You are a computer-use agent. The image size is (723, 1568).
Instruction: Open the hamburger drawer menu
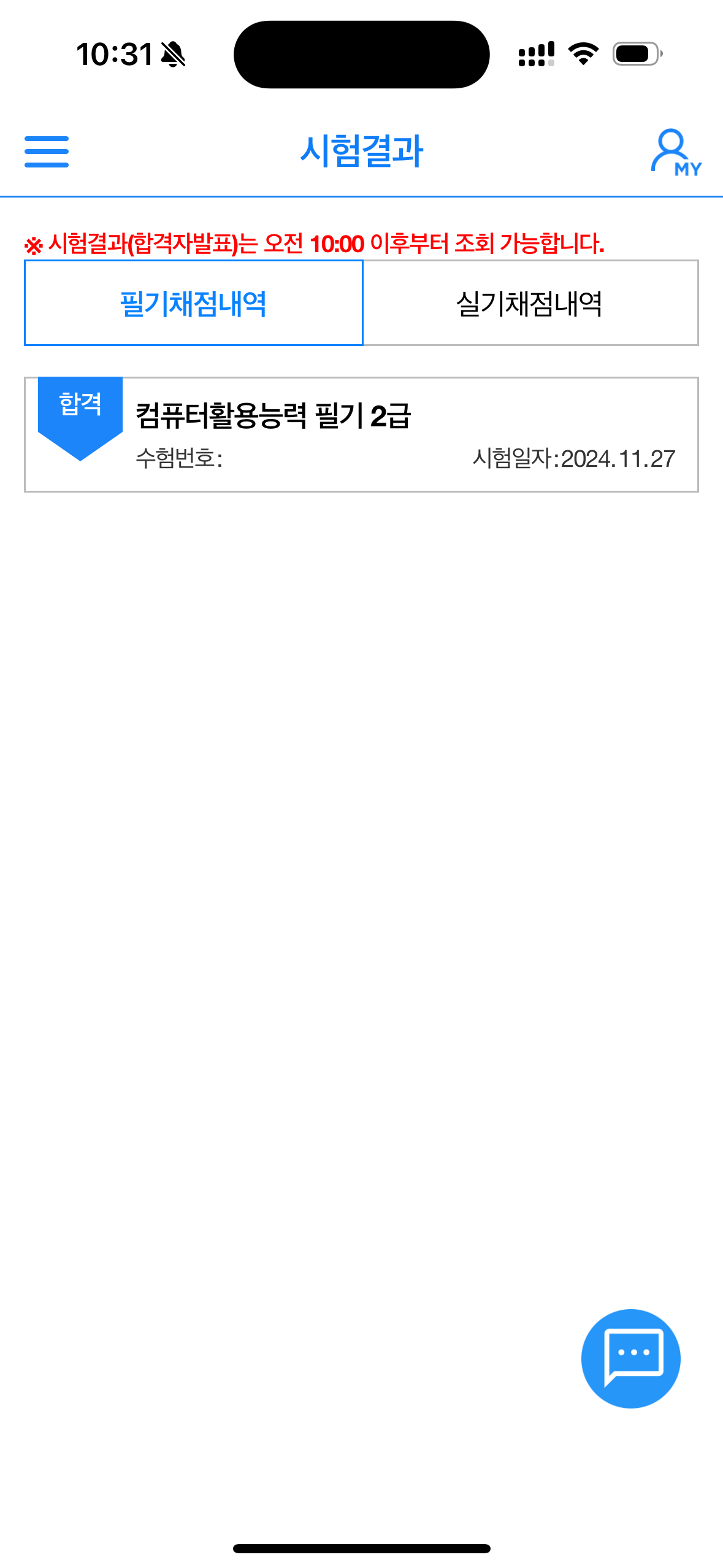(47, 152)
